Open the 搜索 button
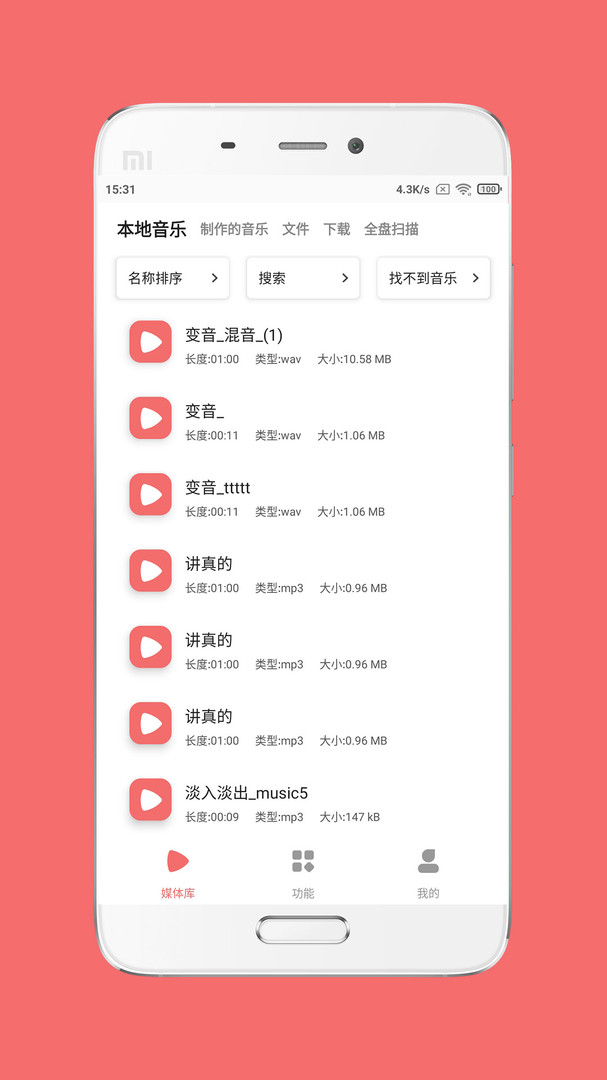 303,278
